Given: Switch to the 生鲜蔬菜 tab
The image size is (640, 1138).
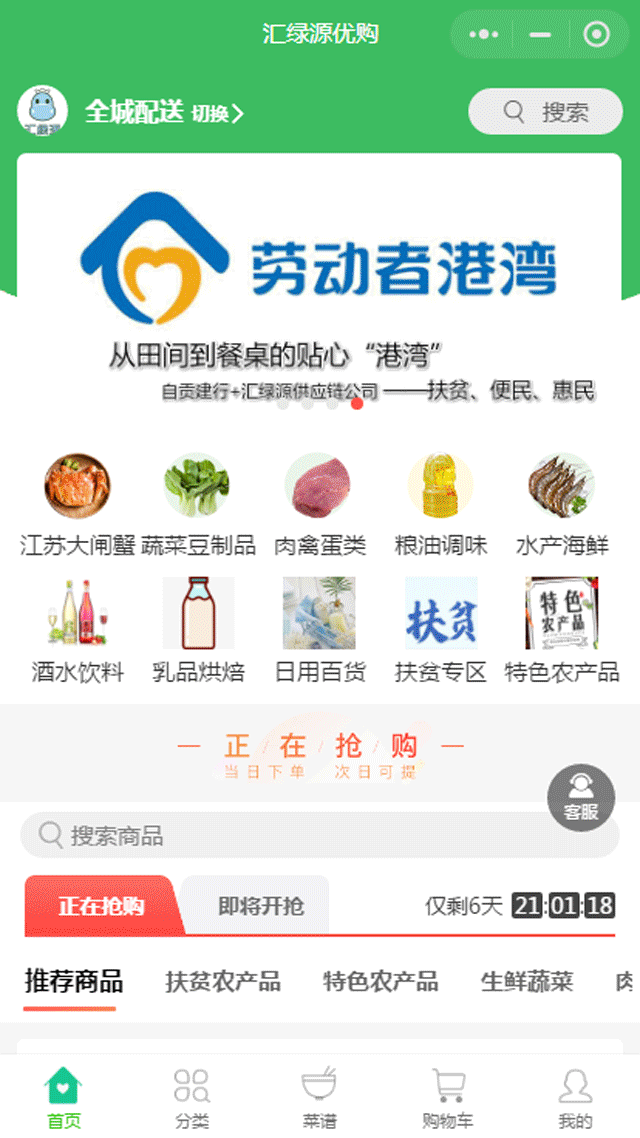Looking at the screenshot, I should click(527, 982).
